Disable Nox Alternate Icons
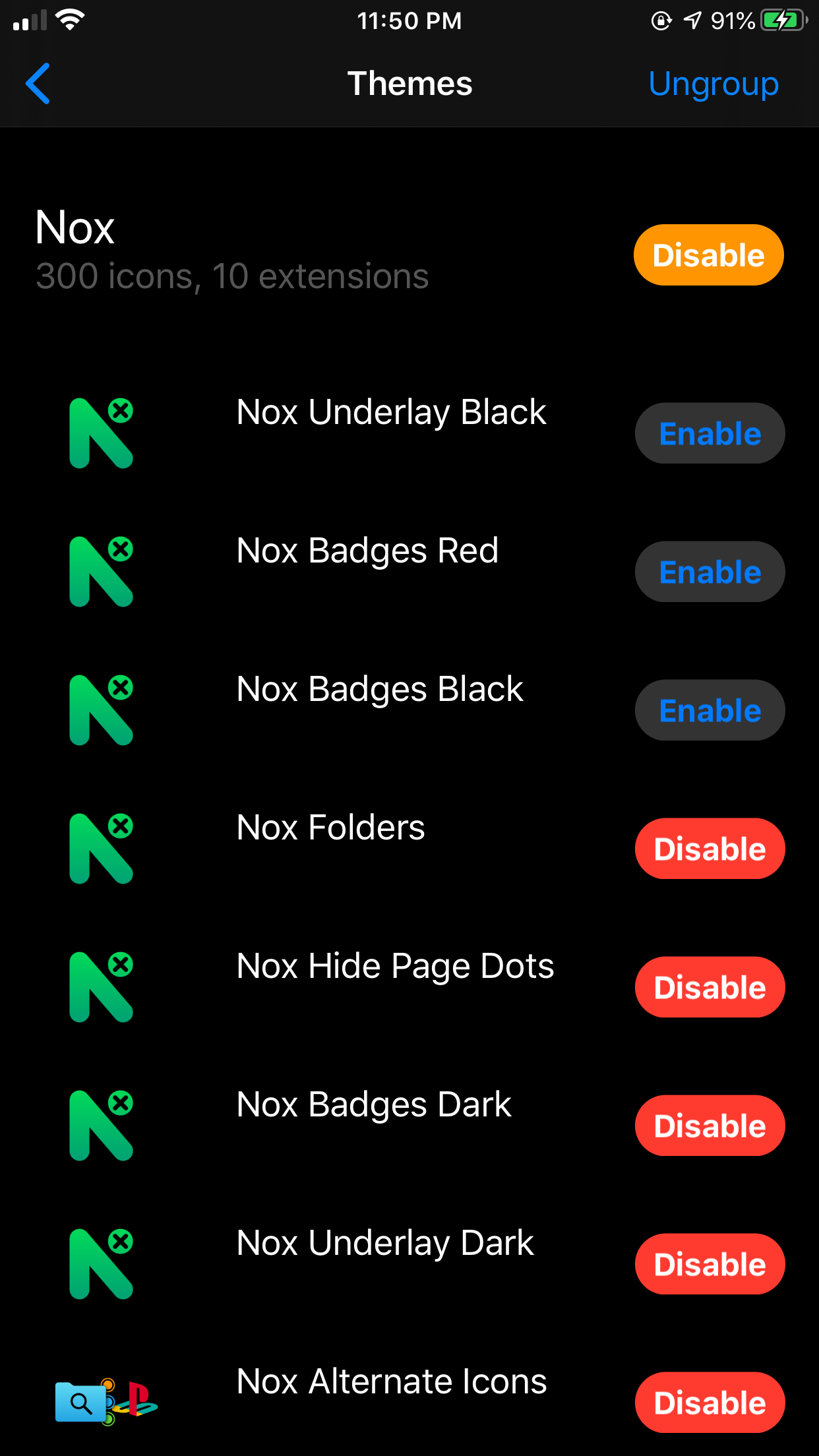 (x=710, y=1403)
